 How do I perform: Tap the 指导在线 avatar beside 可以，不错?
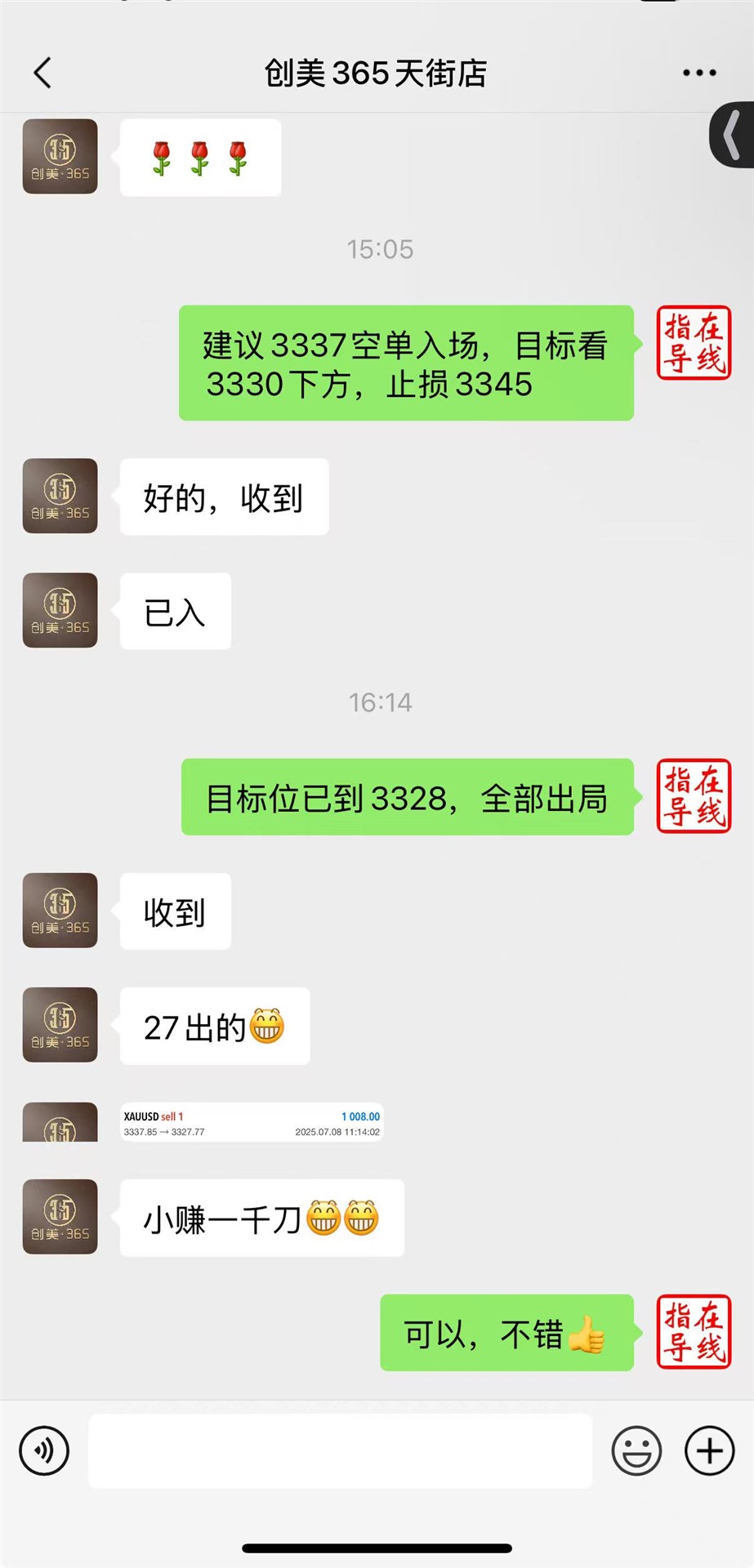pos(694,1332)
